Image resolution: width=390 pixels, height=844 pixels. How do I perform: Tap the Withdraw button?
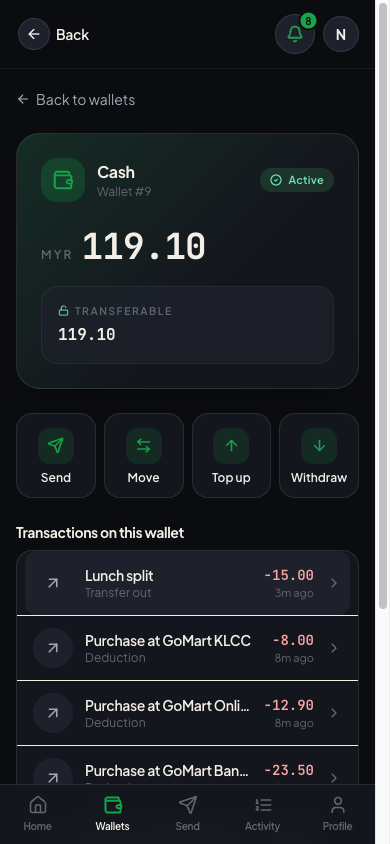[319, 455]
